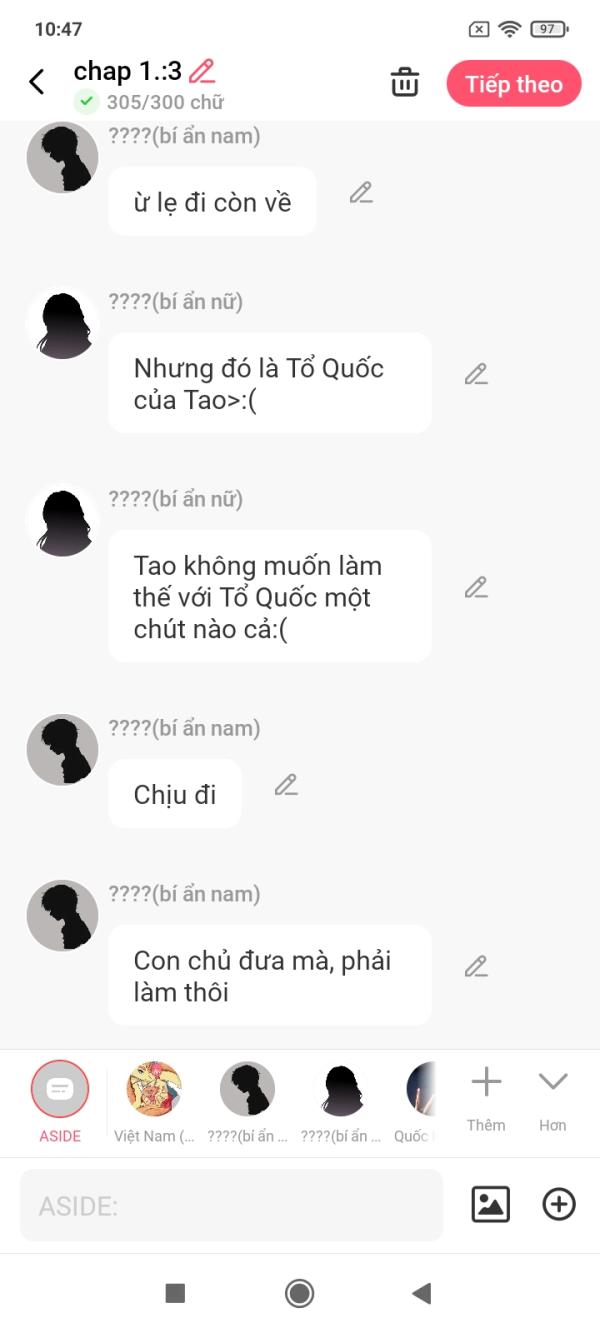This screenshot has height=1333, width=600.
Task: Delete the chapter with the trash icon
Action: point(405,82)
